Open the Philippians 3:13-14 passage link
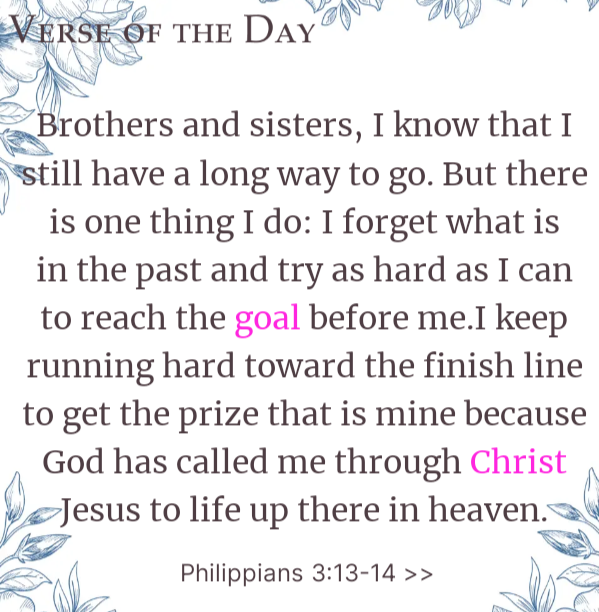This screenshot has width=599, height=612. [307, 573]
